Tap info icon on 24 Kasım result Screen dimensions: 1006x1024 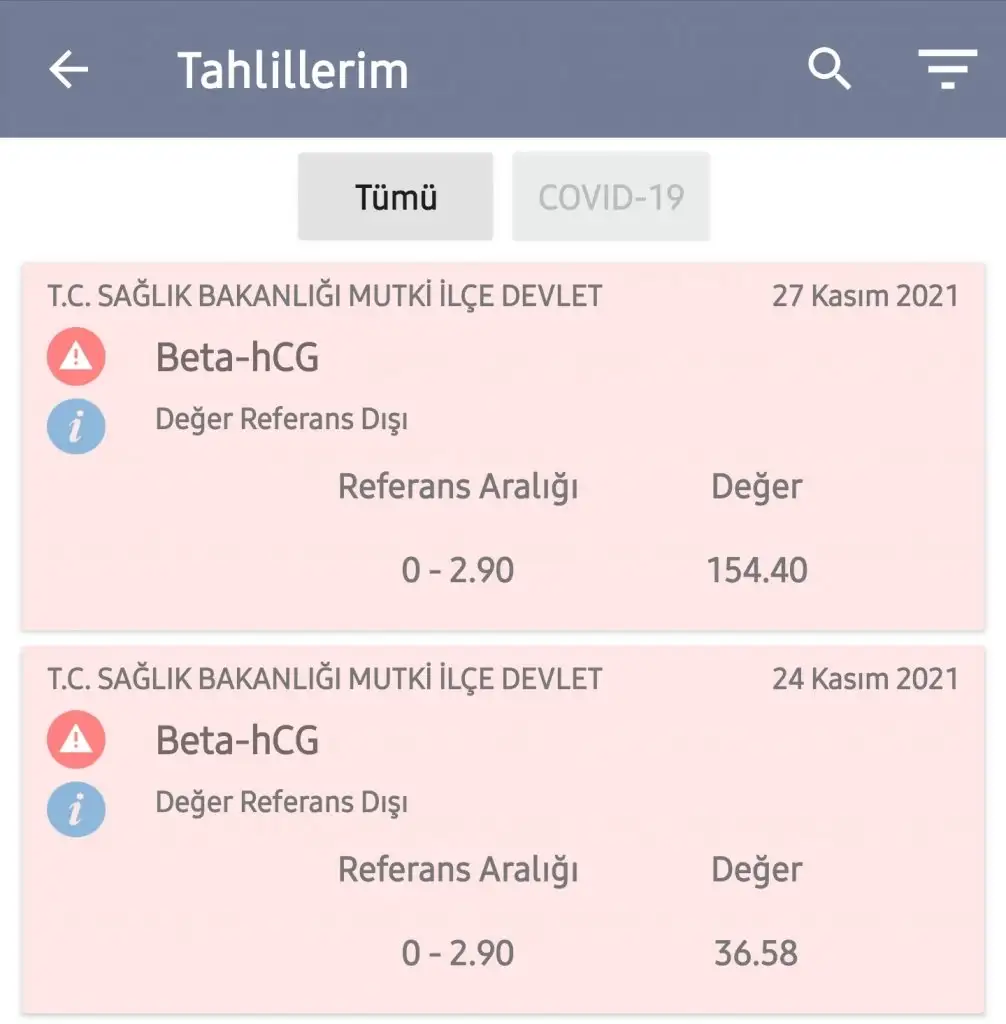click(76, 809)
